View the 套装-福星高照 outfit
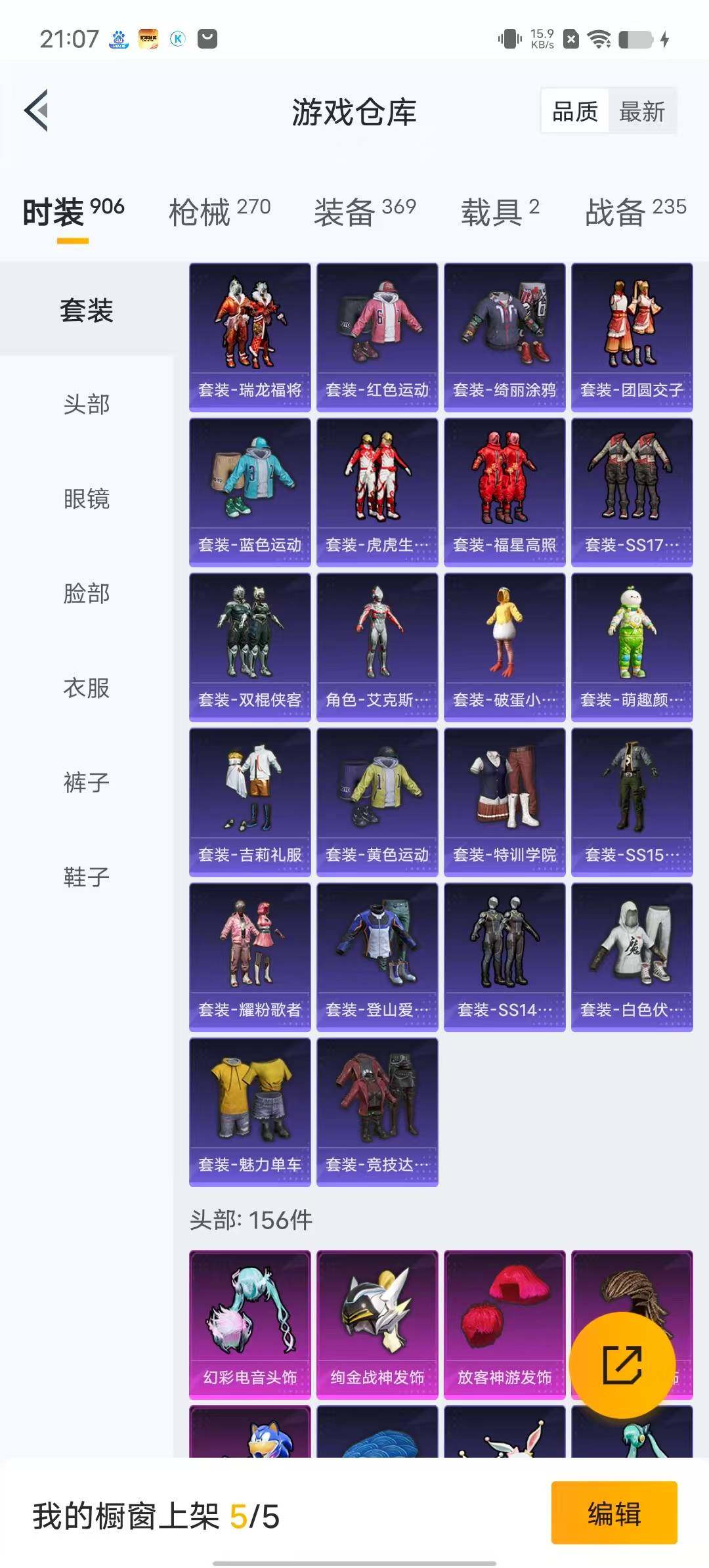 click(x=505, y=492)
